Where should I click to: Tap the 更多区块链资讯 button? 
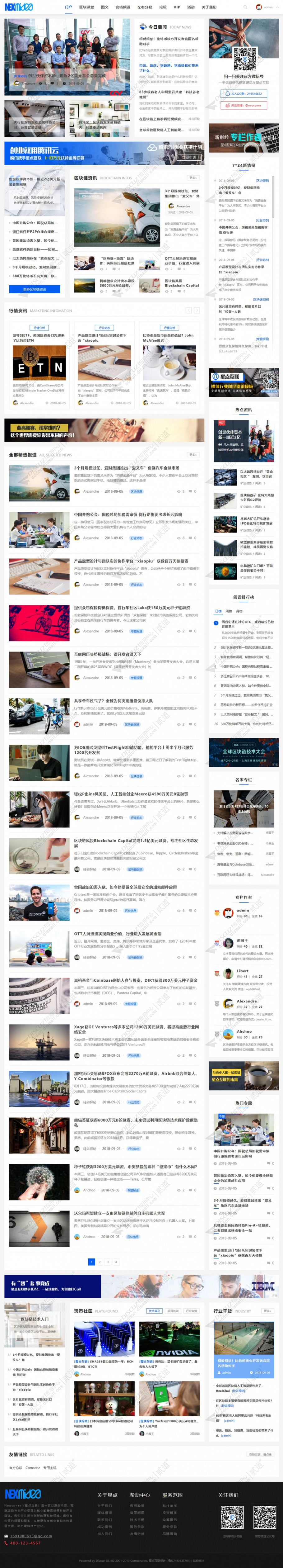[34, 289]
